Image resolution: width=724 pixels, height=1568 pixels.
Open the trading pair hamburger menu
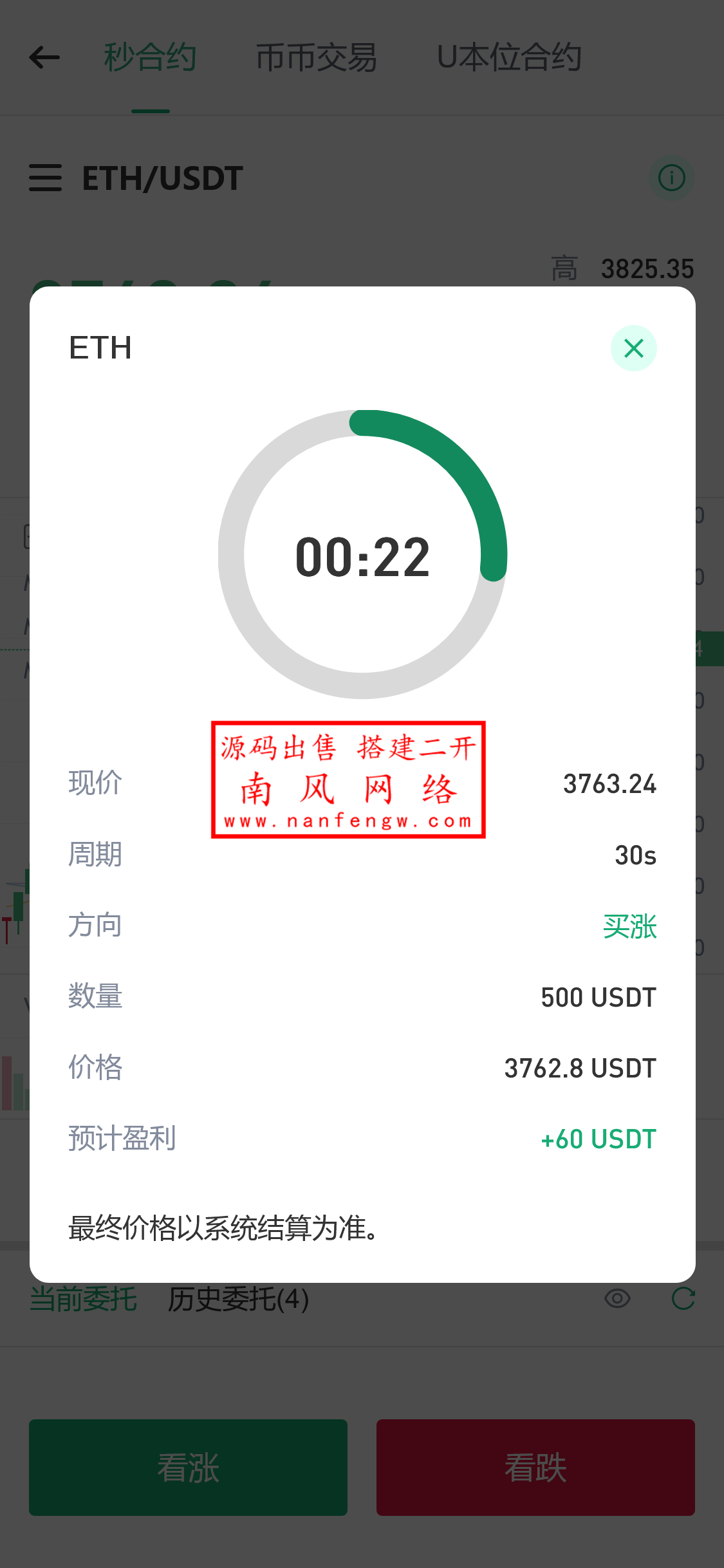click(44, 178)
